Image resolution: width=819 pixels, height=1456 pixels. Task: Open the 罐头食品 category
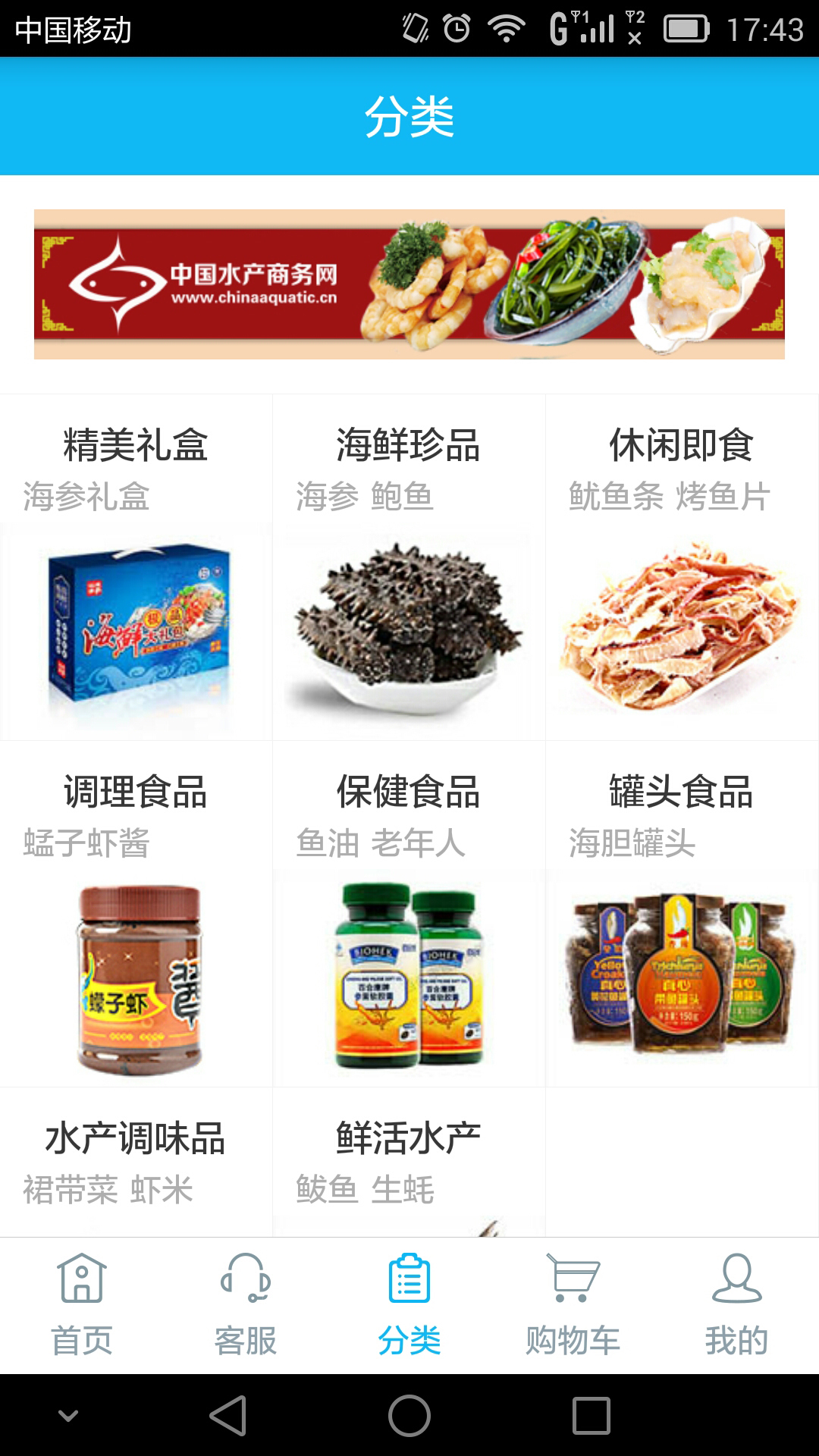click(x=681, y=914)
